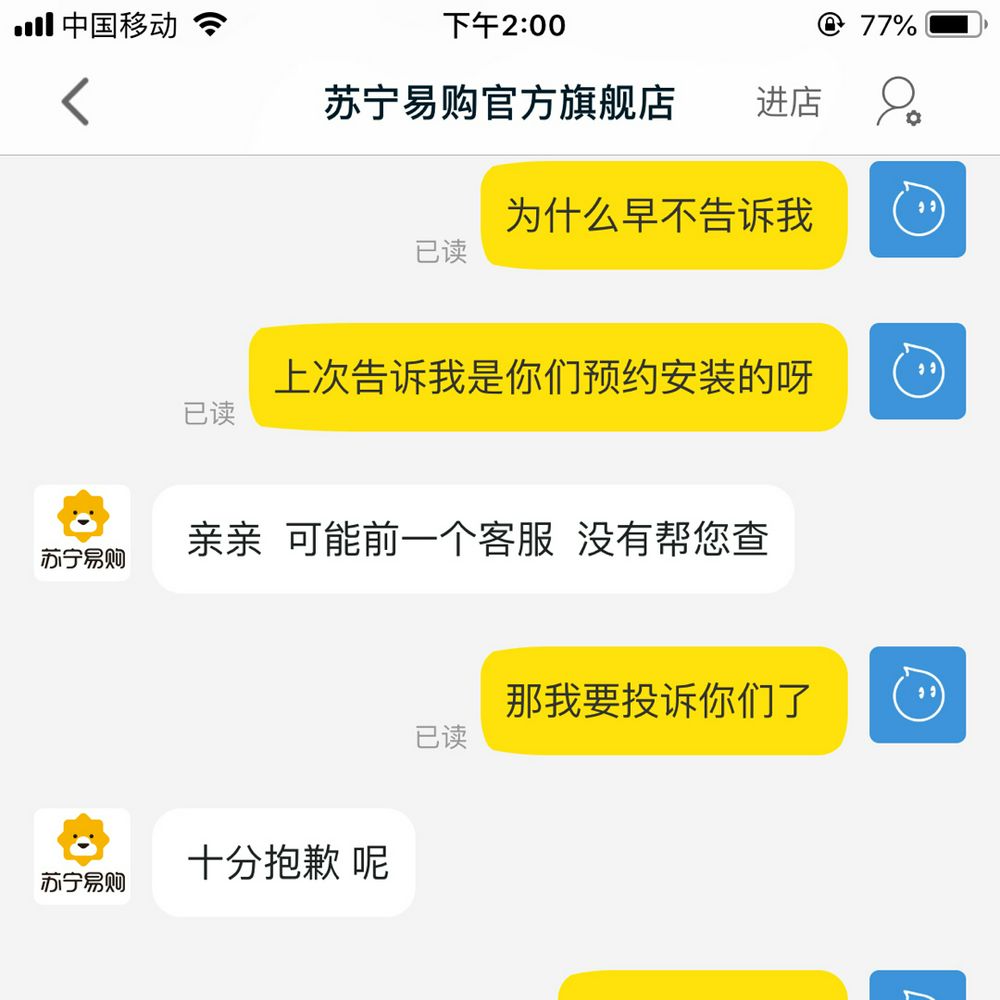Screen dimensions: 1000x1000
Task: Open my avatar next to 上次告诉我是你们预约安装的呀
Action: click(x=917, y=371)
